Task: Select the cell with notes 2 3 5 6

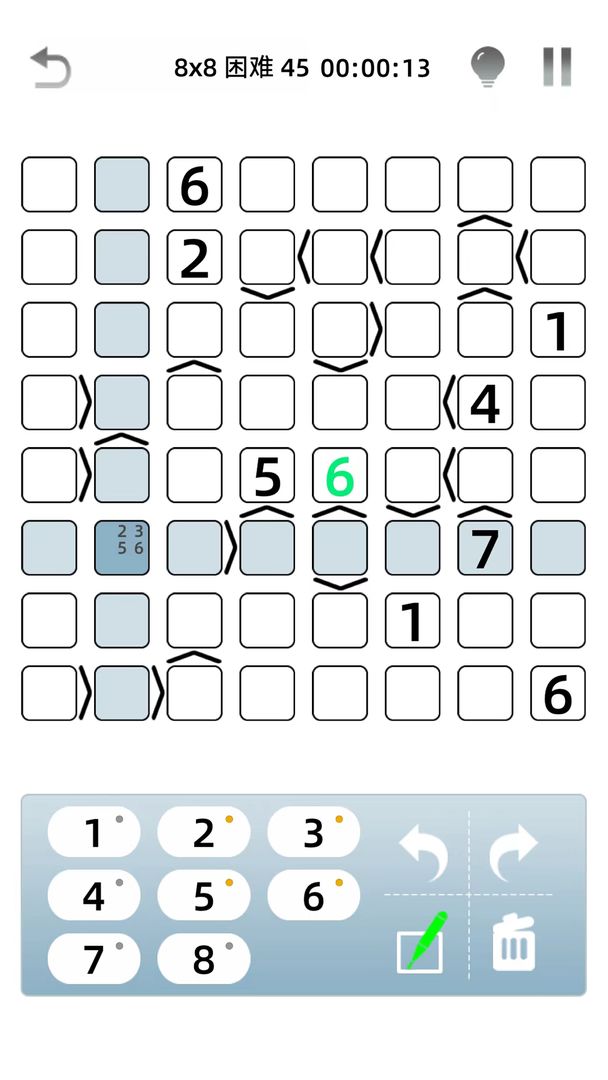Action: [x=122, y=547]
